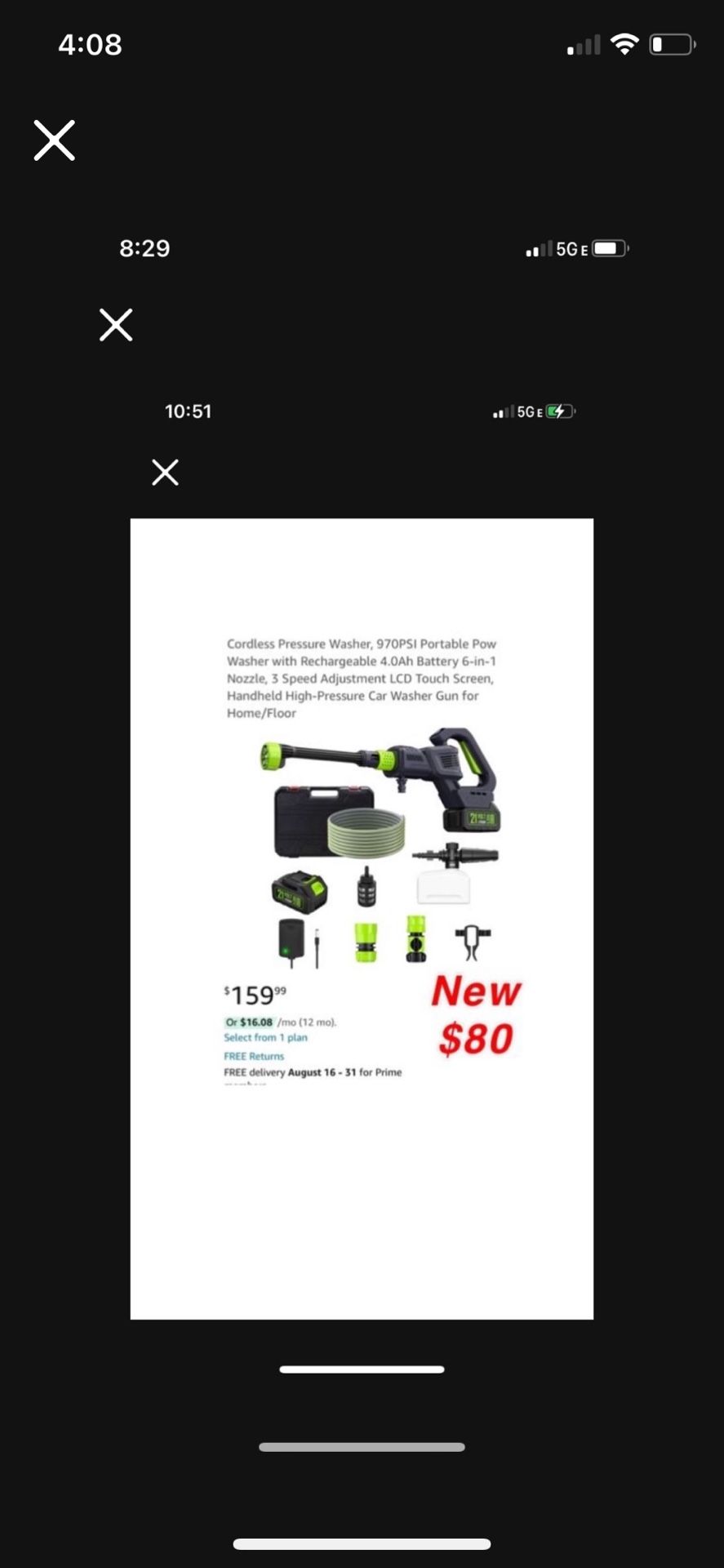Tap the 5G E label in the 10:51 screenshot
Image resolution: width=724 pixels, height=1568 pixels.
point(529,412)
